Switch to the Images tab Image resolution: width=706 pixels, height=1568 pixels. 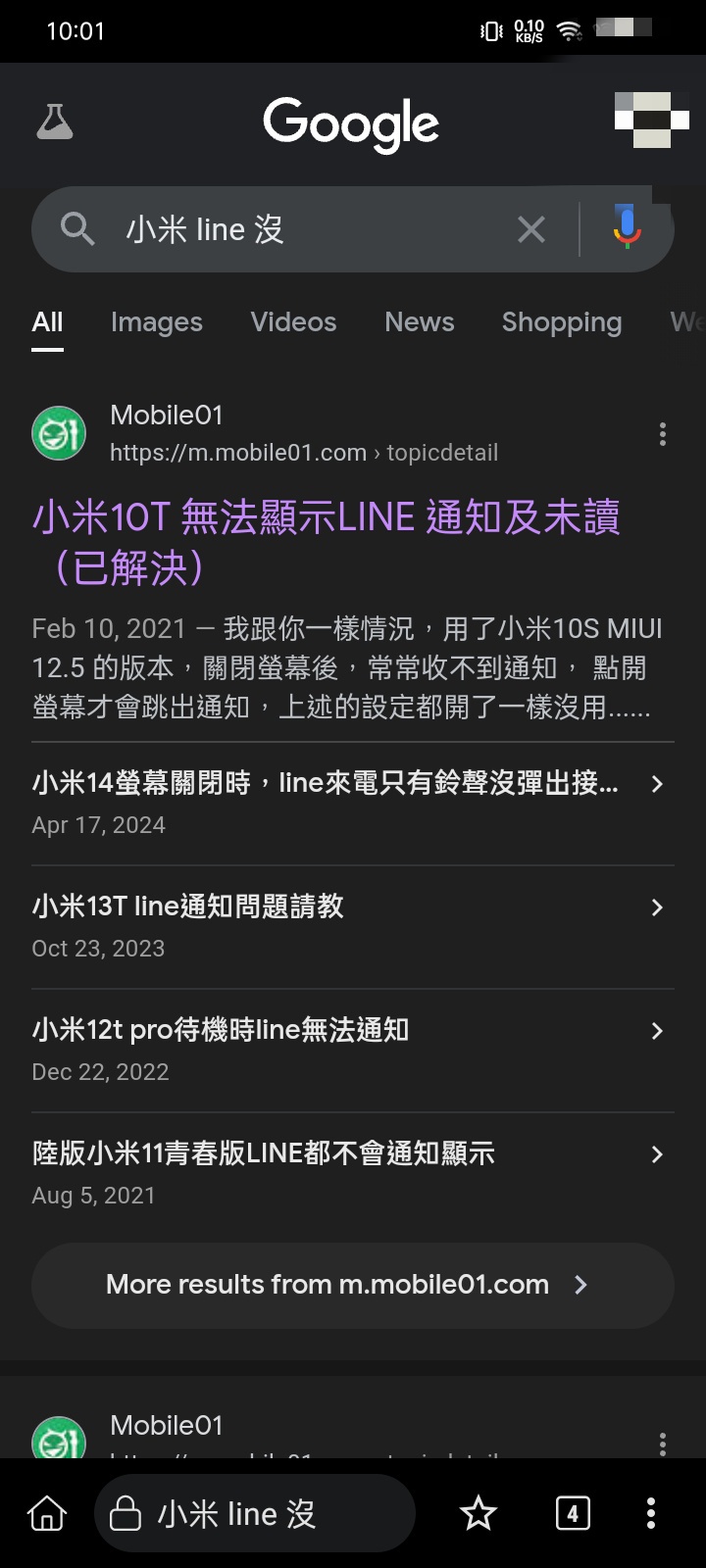pos(157,322)
